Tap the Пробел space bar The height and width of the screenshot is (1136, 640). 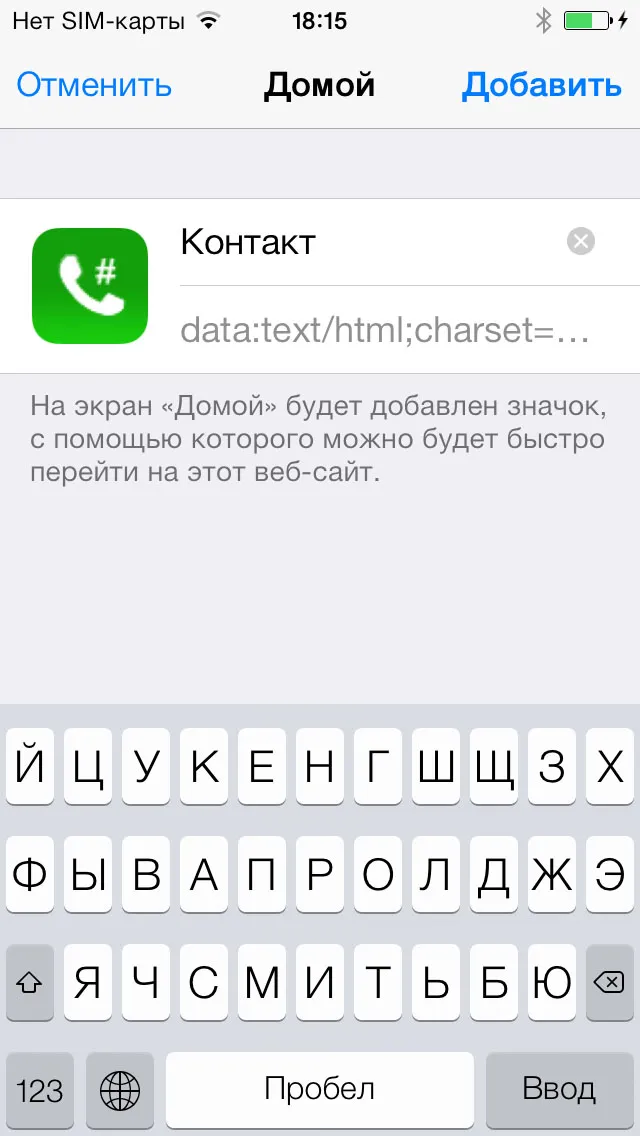pos(320,1089)
